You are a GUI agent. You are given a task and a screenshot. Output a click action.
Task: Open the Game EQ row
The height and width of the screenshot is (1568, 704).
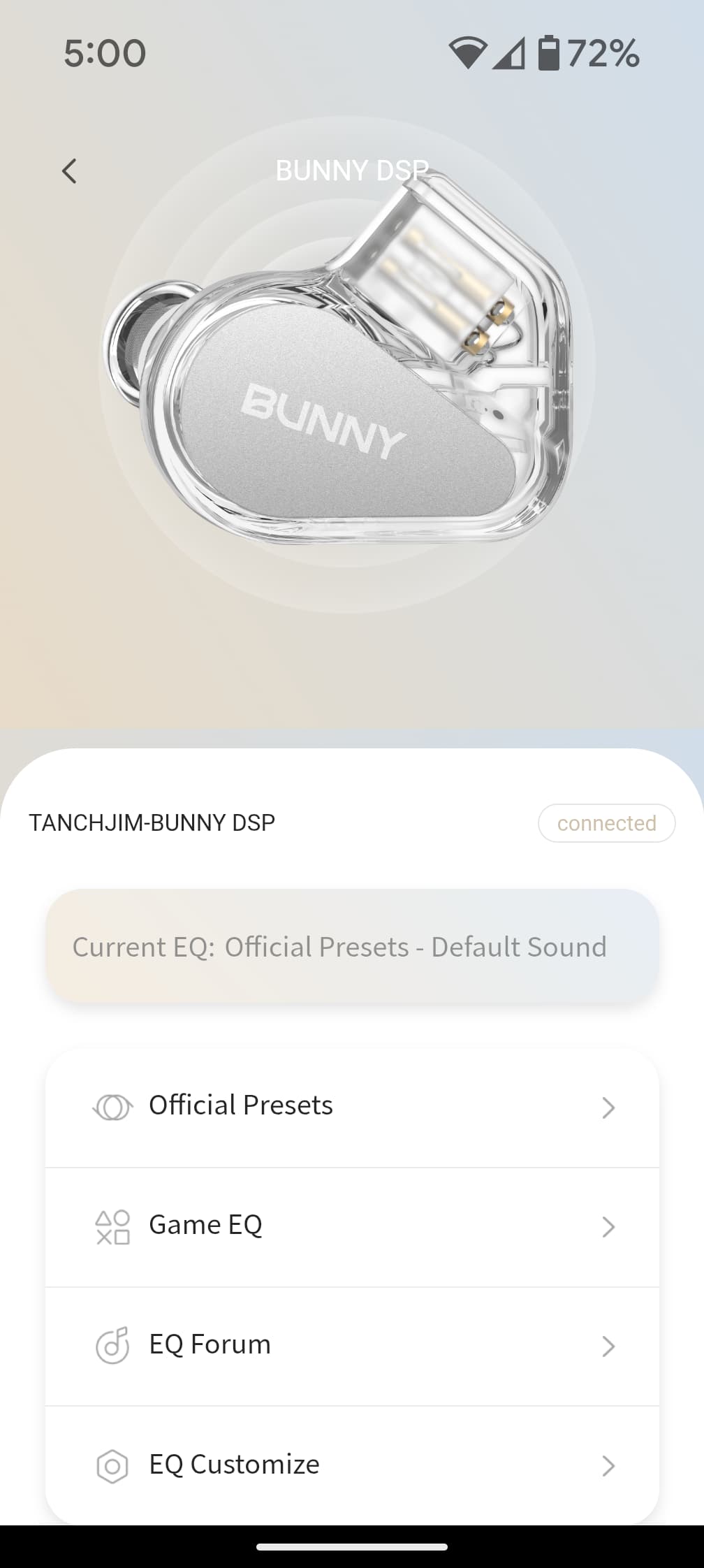click(352, 1227)
